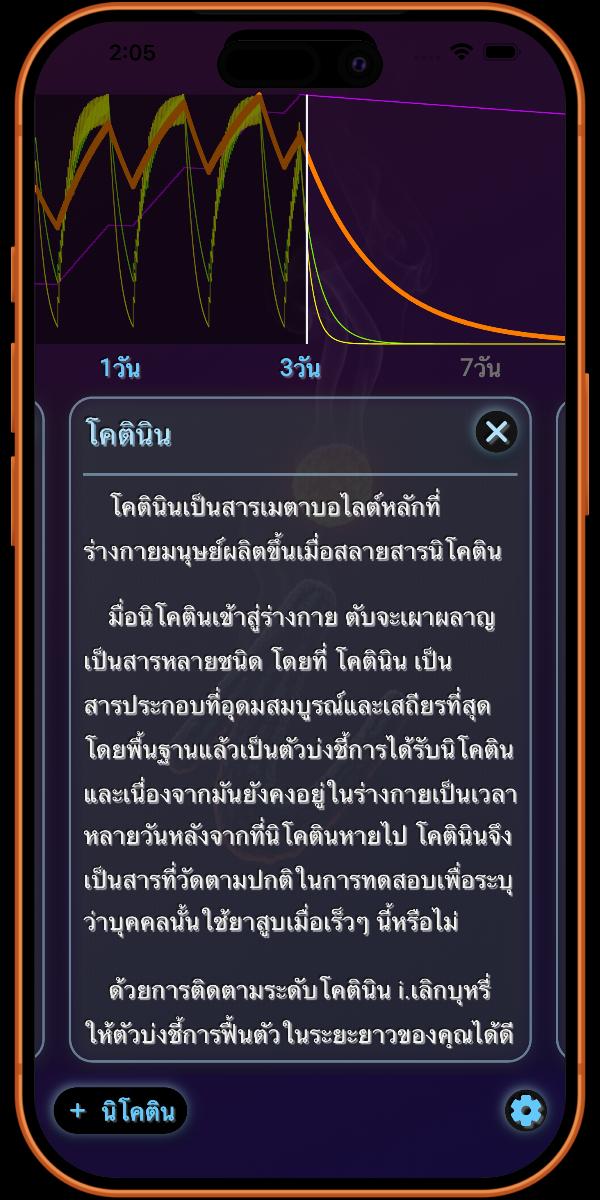Close the โคตินิน info card
The width and height of the screenshot is (600, 1200).
coord(496,432)
